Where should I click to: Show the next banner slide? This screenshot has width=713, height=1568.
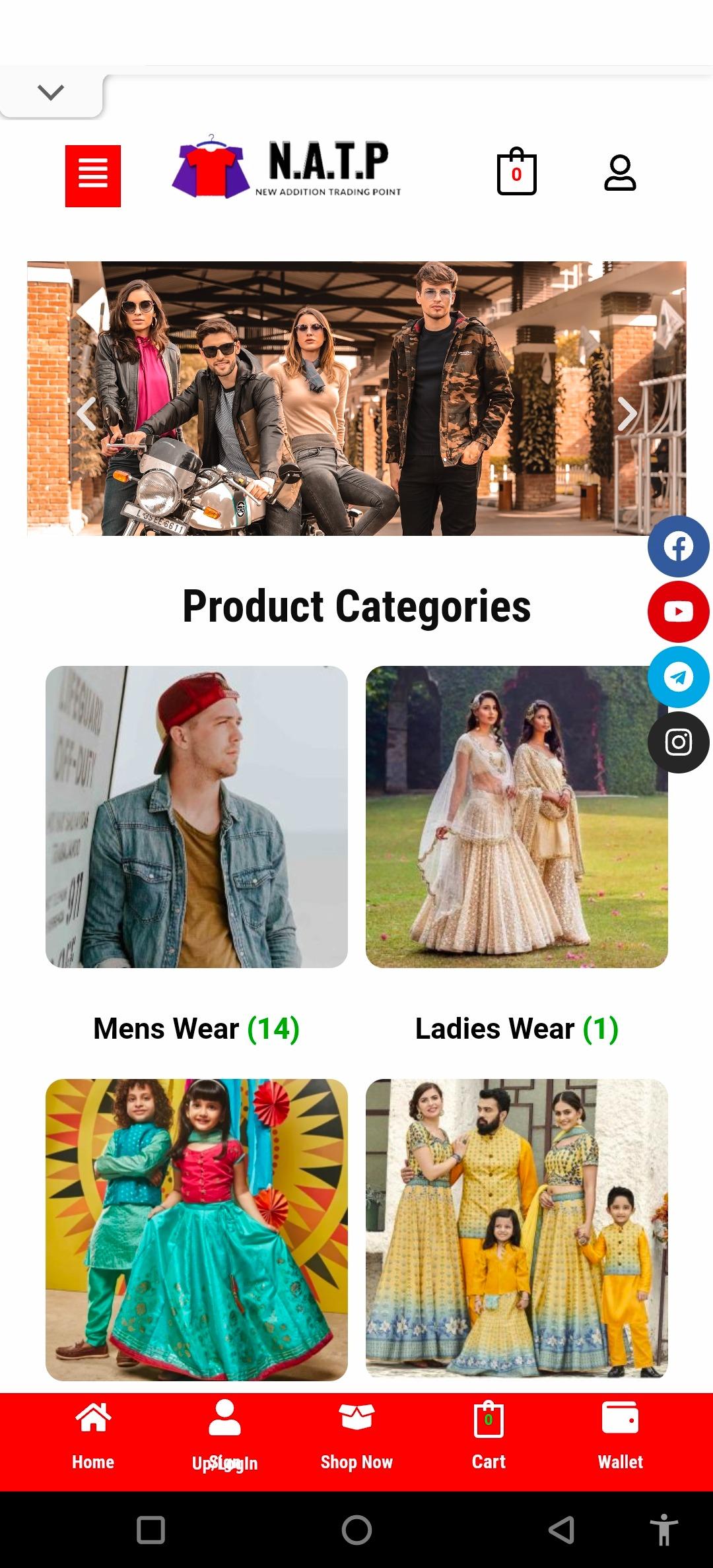pyautogui.click(x=627, y=414)
